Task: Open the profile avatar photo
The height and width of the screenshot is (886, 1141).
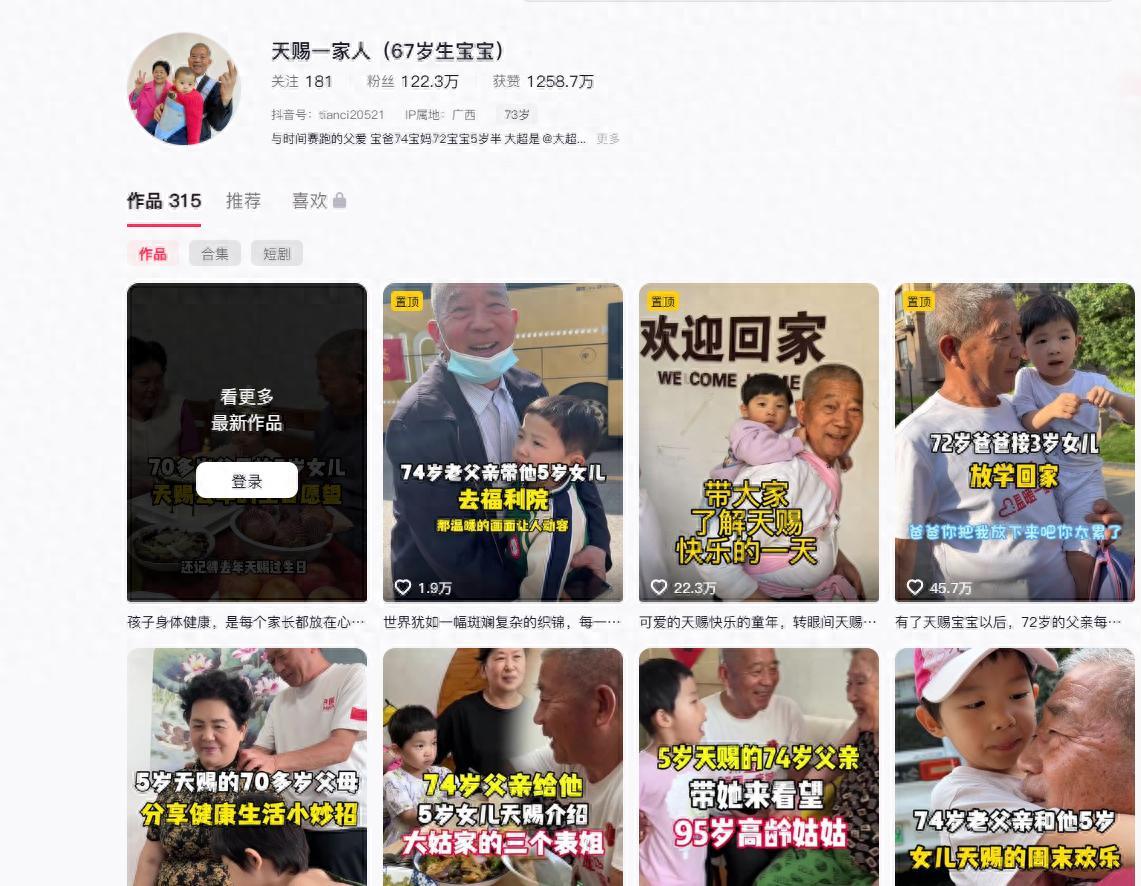Action: [x=184, y=89]
